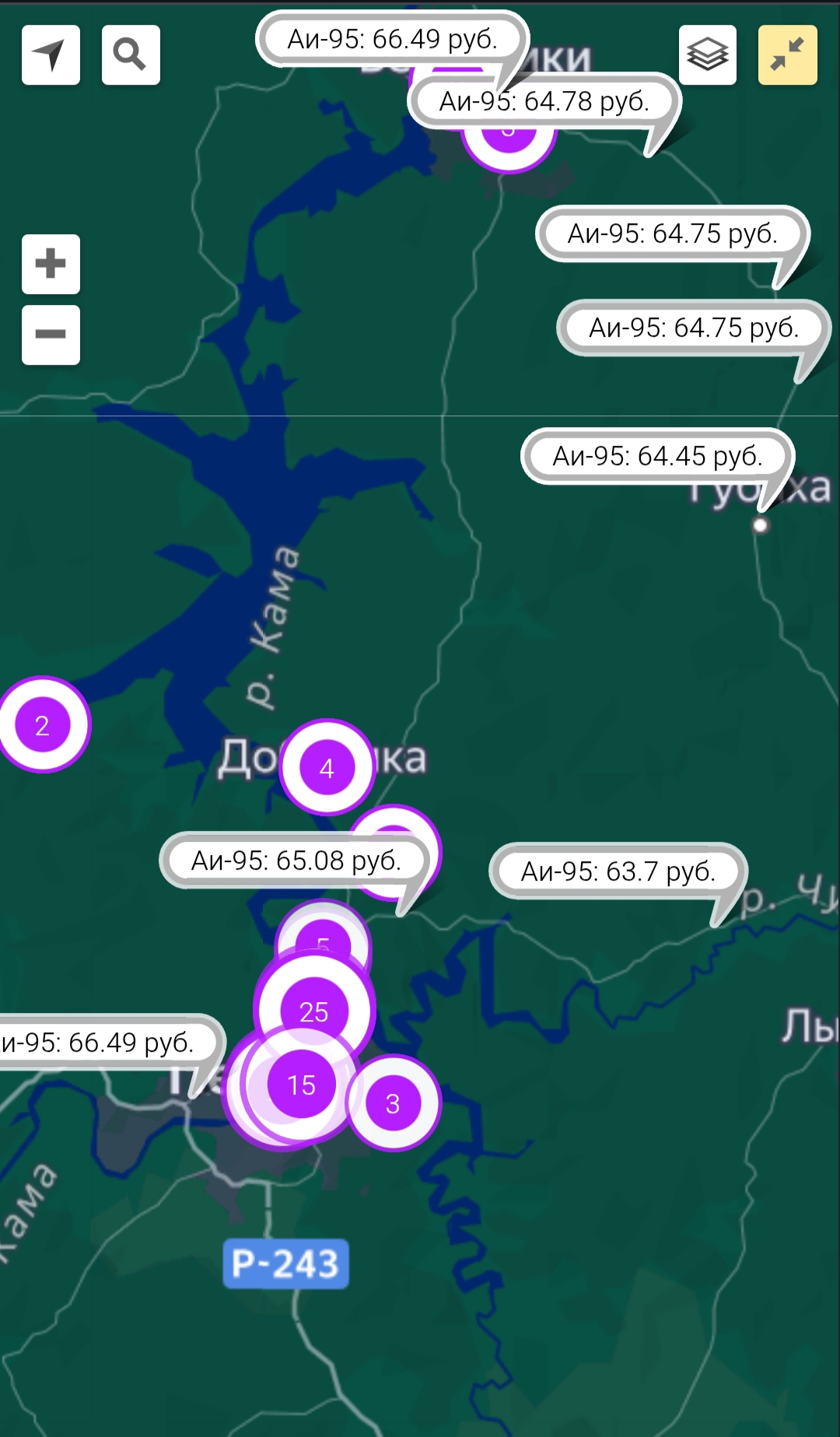
Task: Open the cluster of 4 stations
Action: pyautogui.click(x=327, y=768)
